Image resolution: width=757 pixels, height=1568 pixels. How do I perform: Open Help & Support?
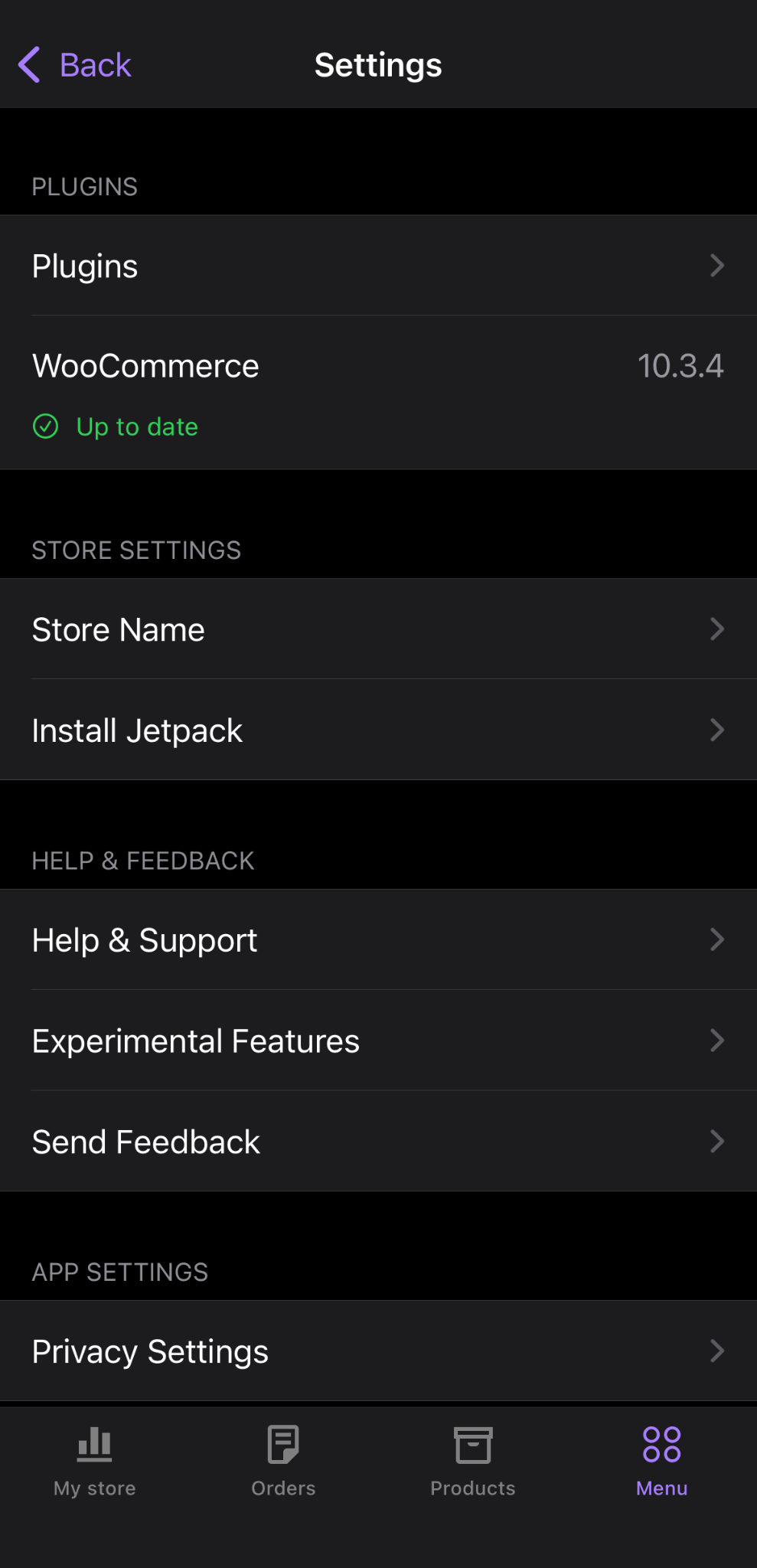coord(378,940)
